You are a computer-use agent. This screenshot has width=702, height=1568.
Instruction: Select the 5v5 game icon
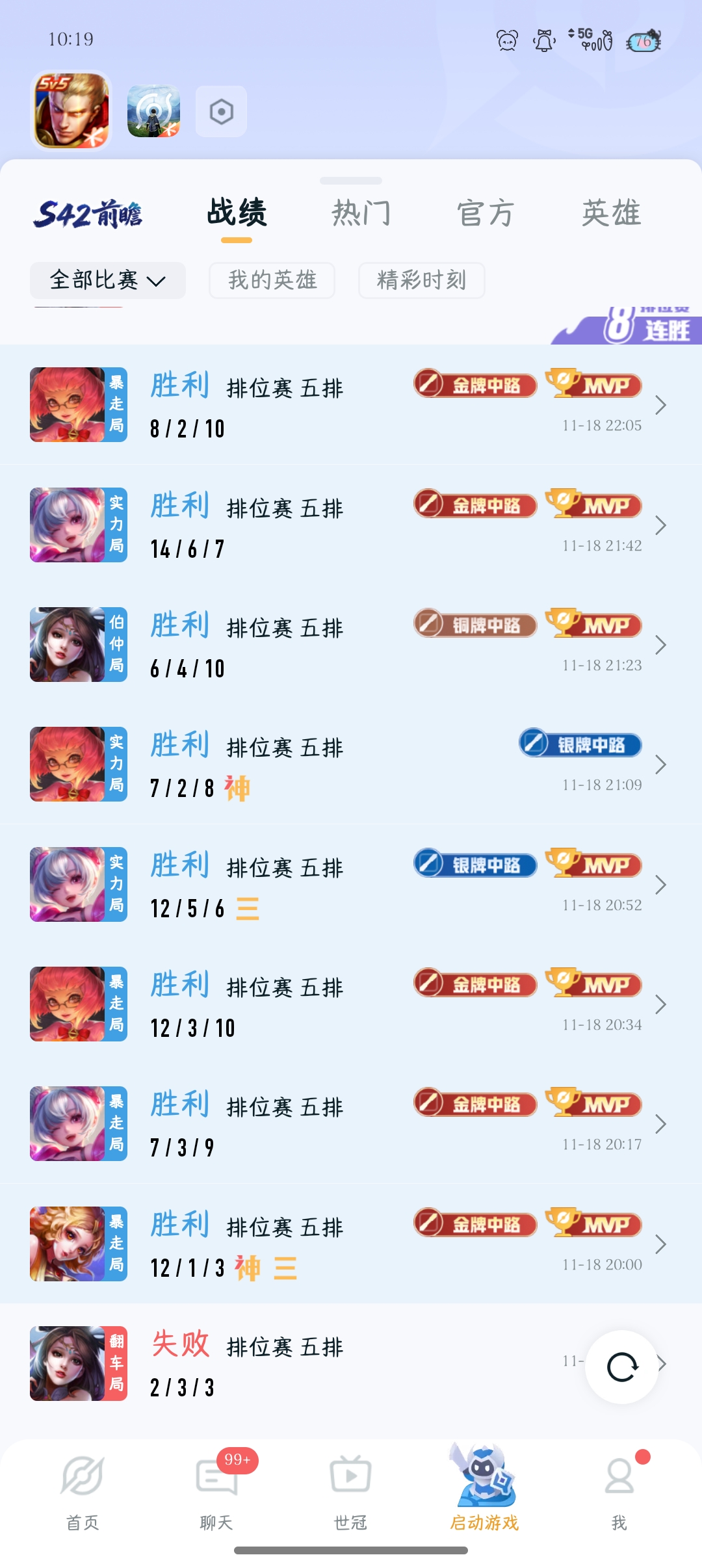[x=71, y=111]
